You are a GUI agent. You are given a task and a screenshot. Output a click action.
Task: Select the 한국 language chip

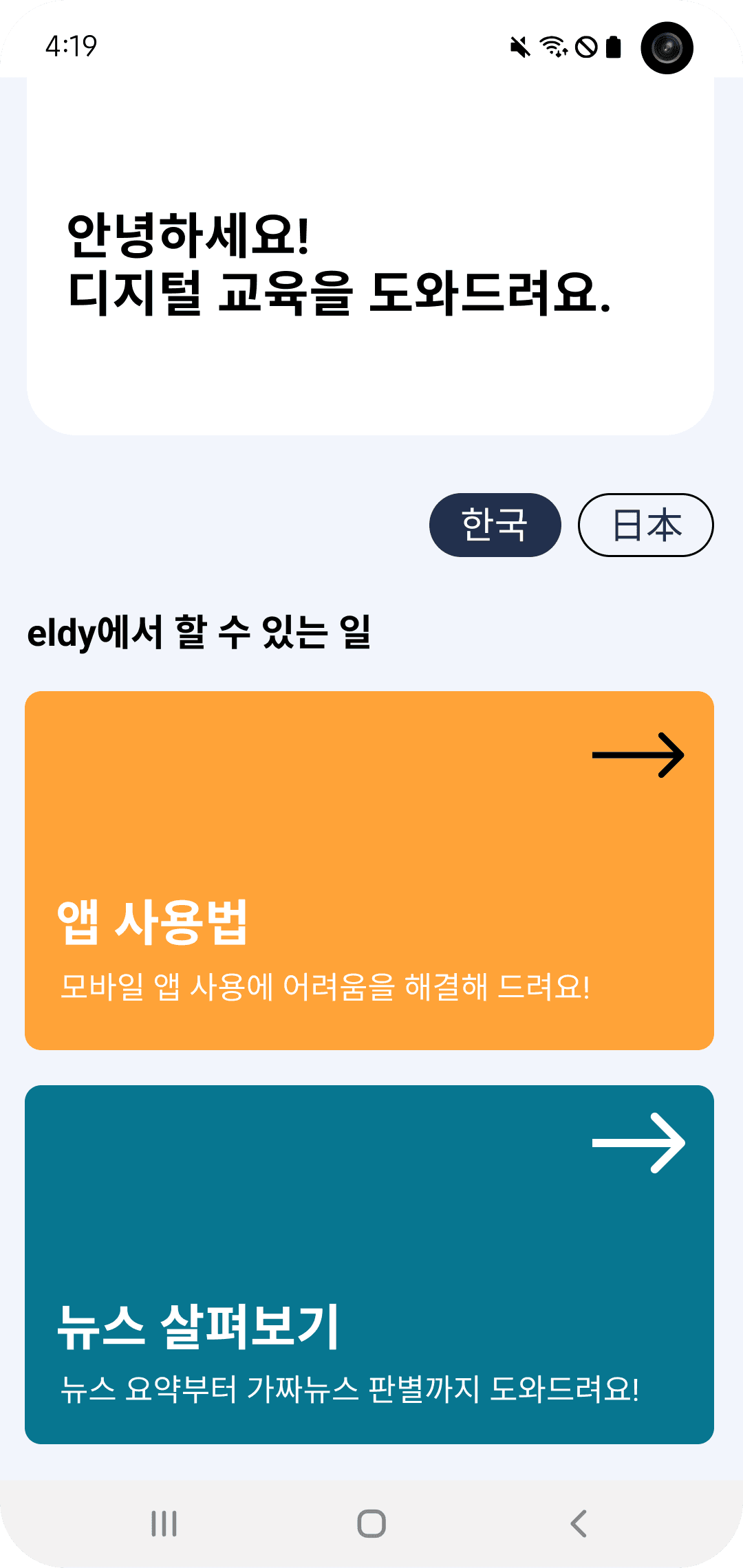click(x=495, y=525)
